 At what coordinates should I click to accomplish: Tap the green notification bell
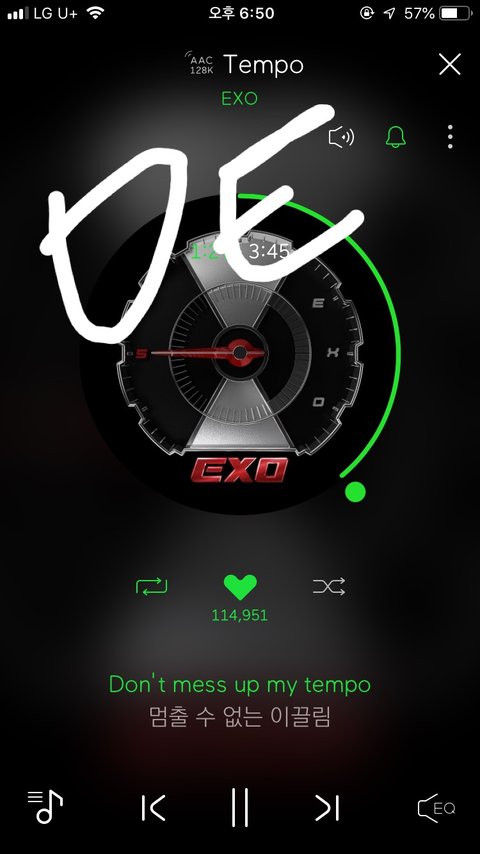pos(396,137)
